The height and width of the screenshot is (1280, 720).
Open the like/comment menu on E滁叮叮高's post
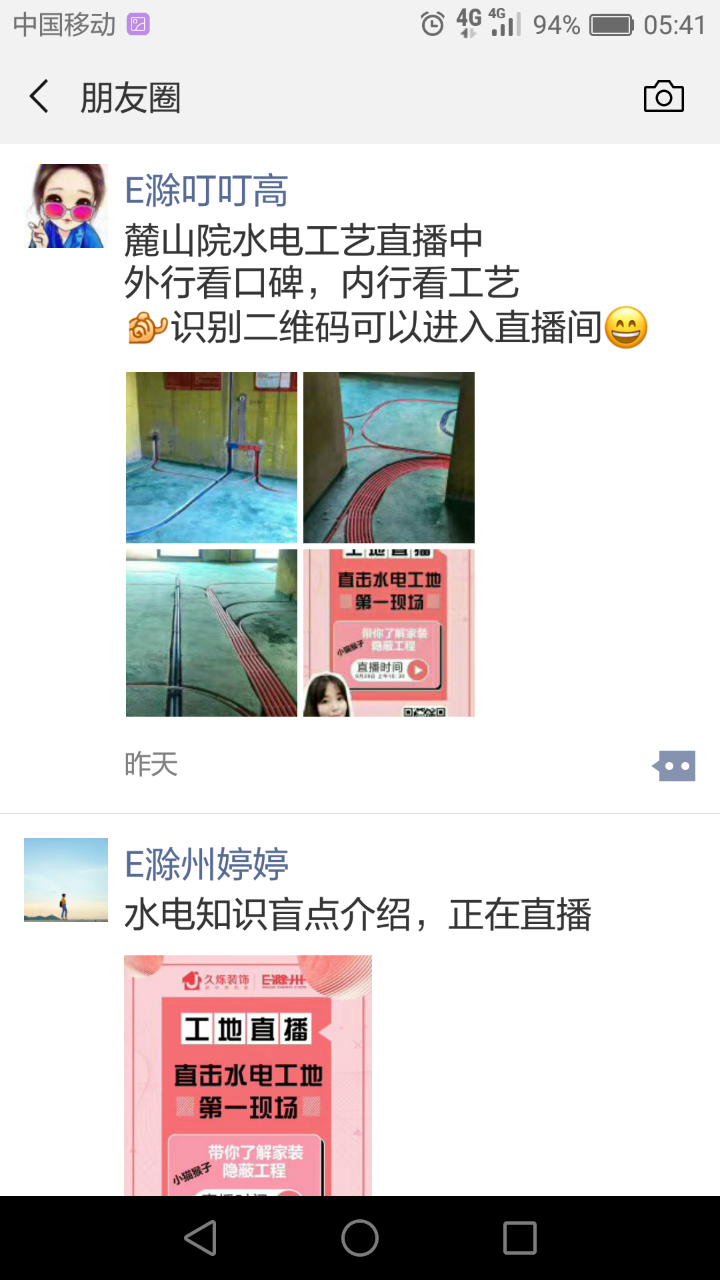point(675,766)
